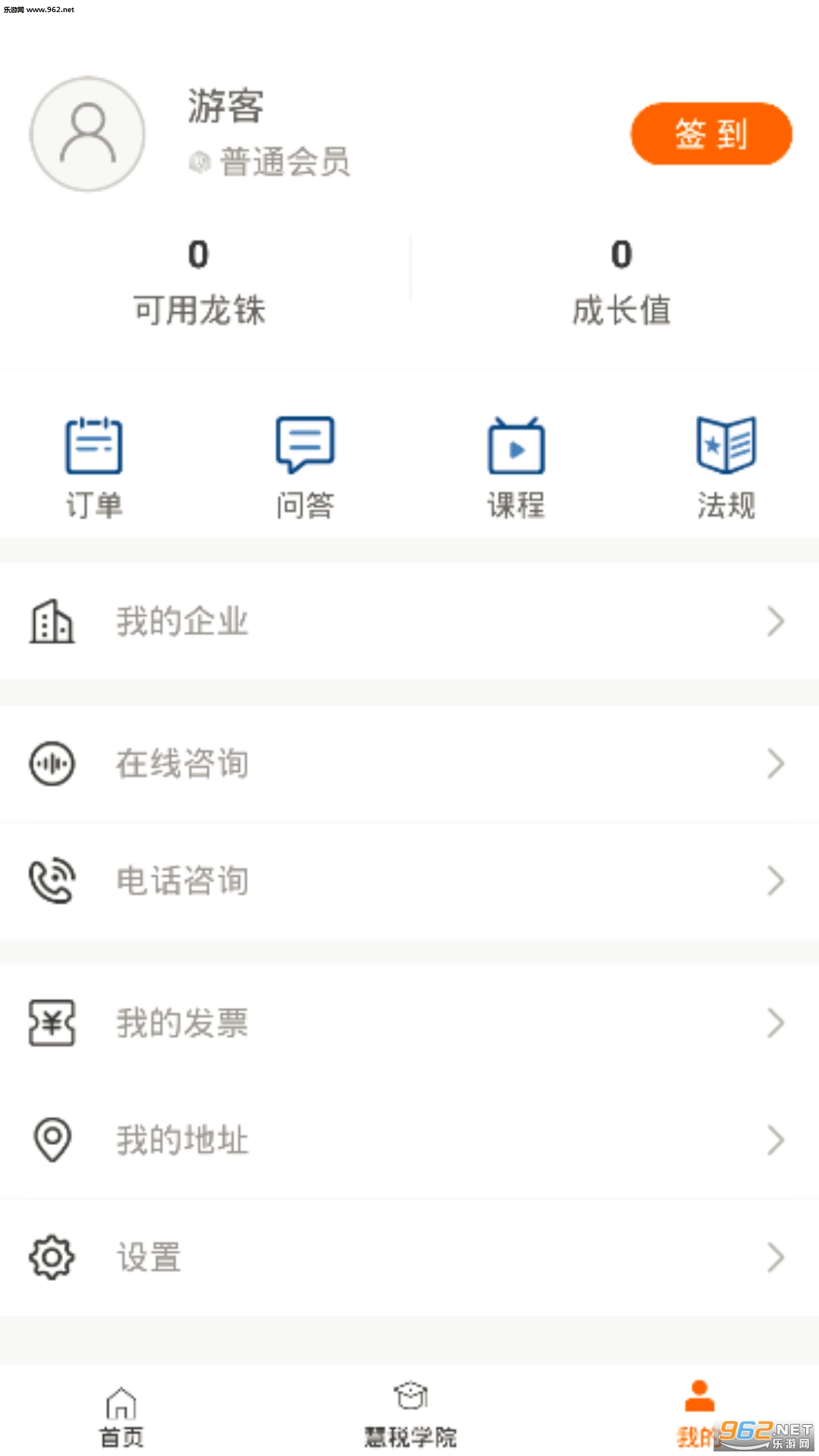Image resolution: width=819 pixels, height=1456 pixels.
Task: Open 我的企业 row
Action: click(x=409, y=621)
